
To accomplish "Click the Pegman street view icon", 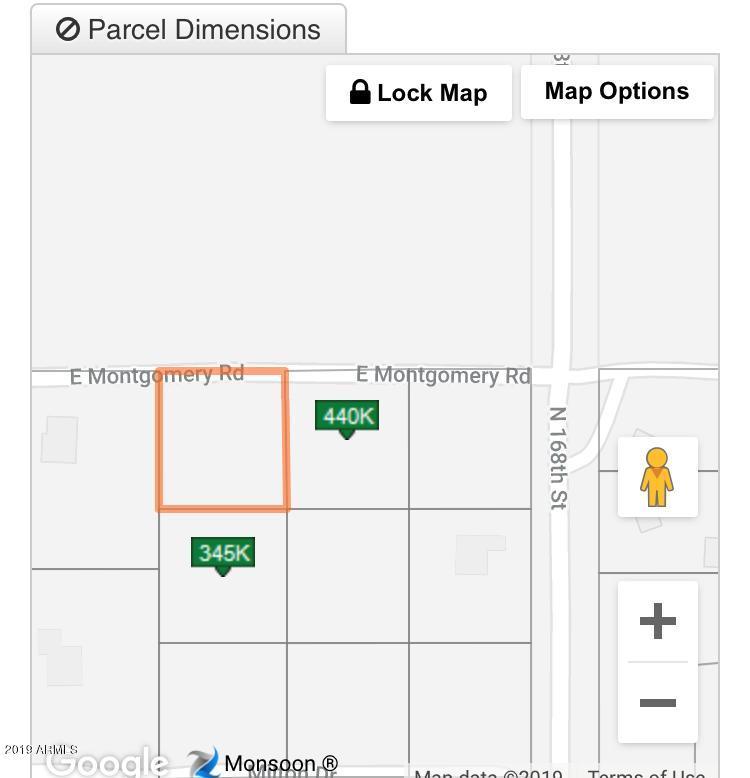I will (657, 478).
